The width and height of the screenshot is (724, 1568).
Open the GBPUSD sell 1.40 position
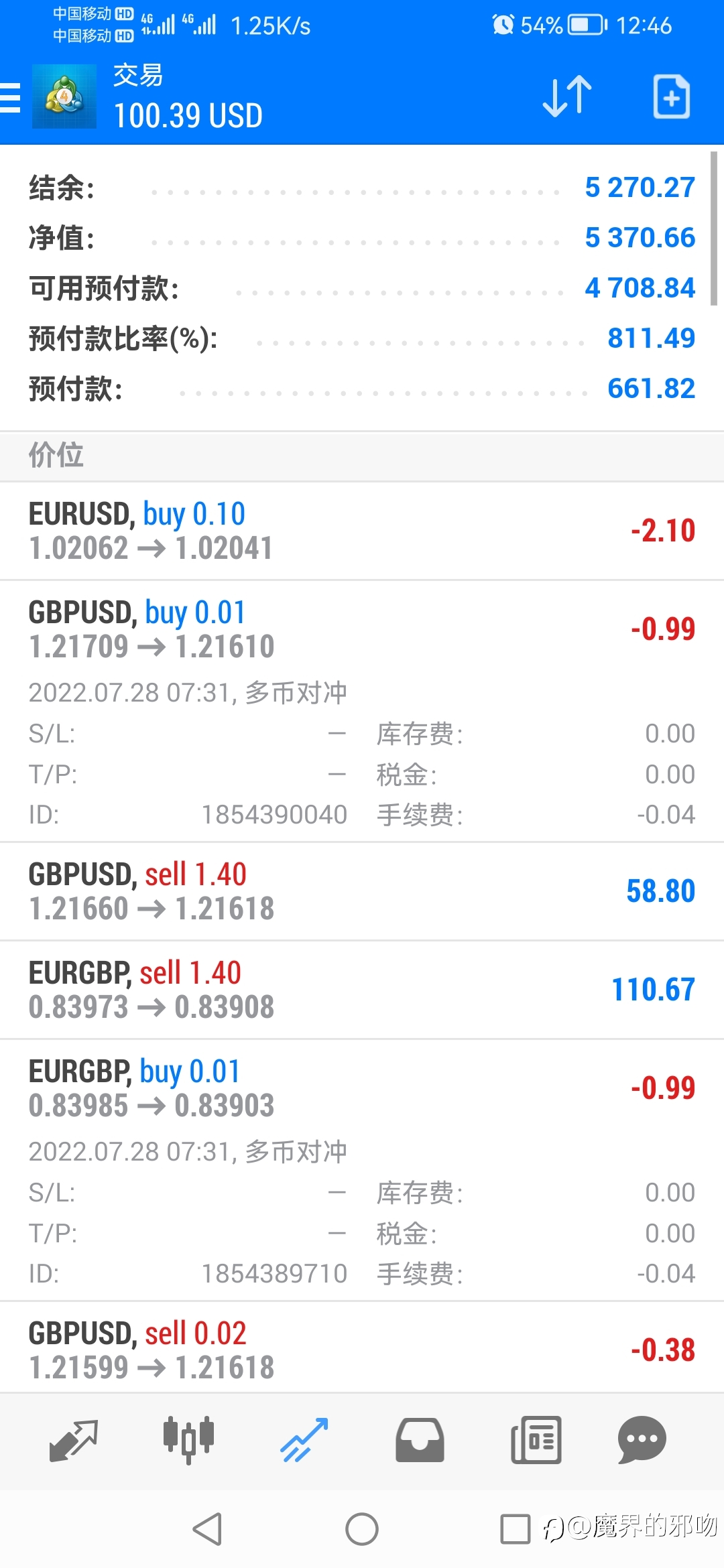coord(362,891)
